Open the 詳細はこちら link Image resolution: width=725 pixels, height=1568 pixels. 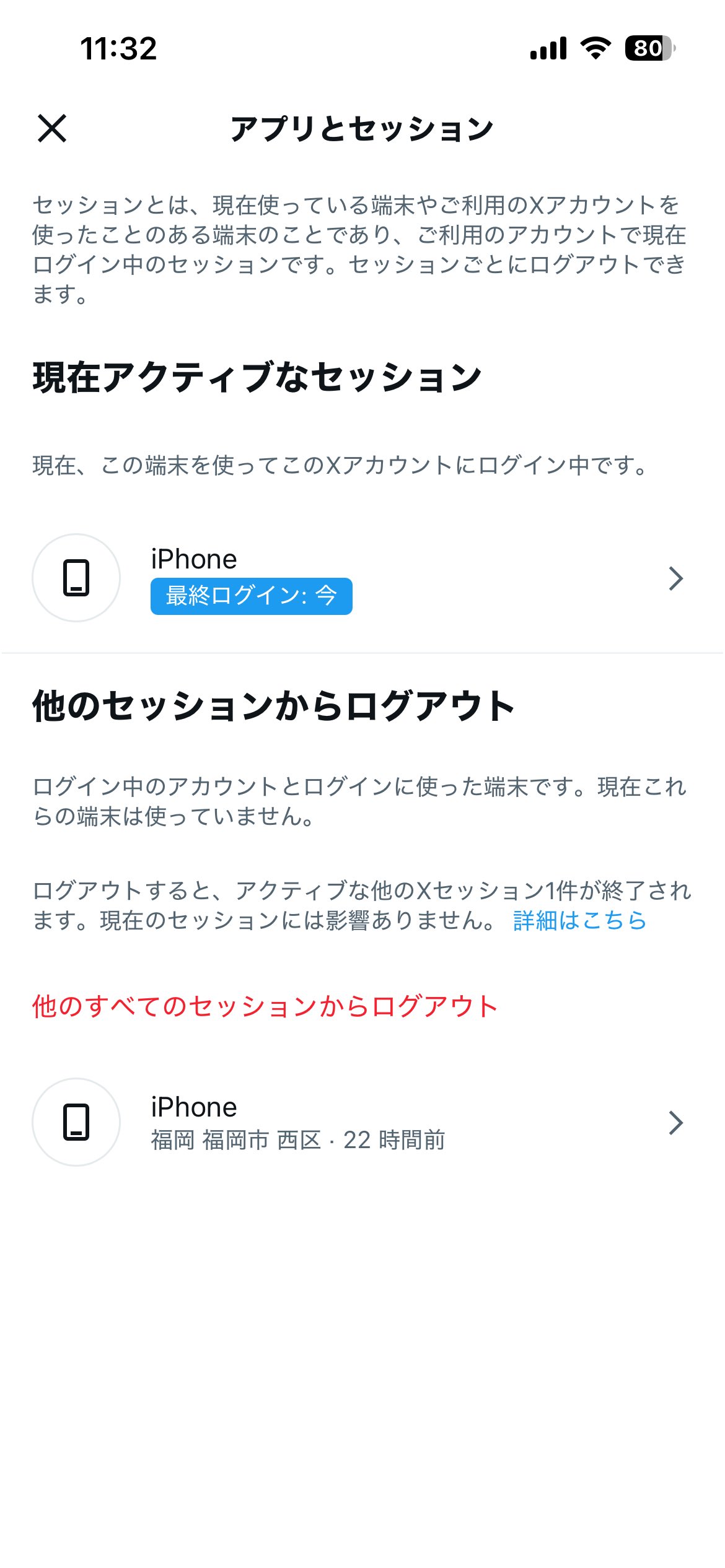pos(579,921)
